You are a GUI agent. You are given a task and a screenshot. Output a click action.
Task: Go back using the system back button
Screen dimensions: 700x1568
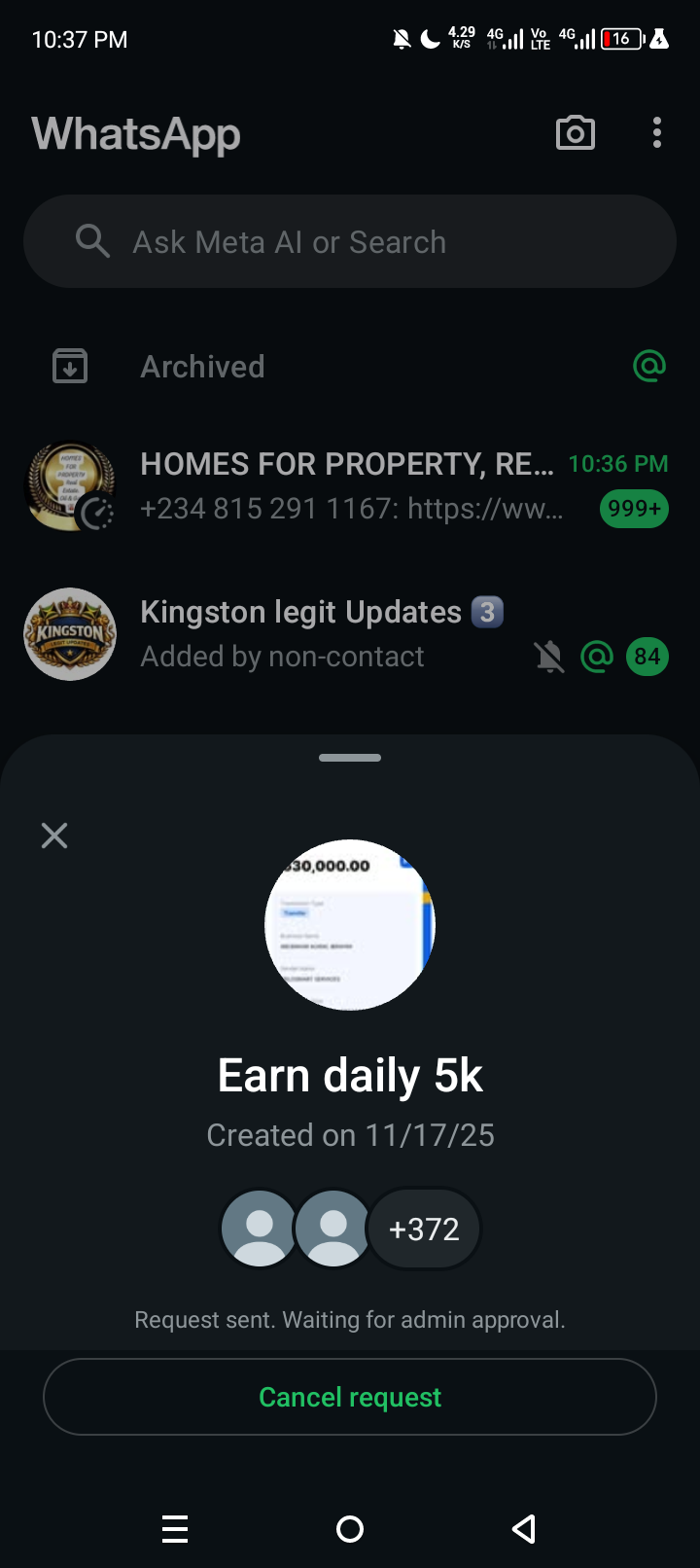524,1529
